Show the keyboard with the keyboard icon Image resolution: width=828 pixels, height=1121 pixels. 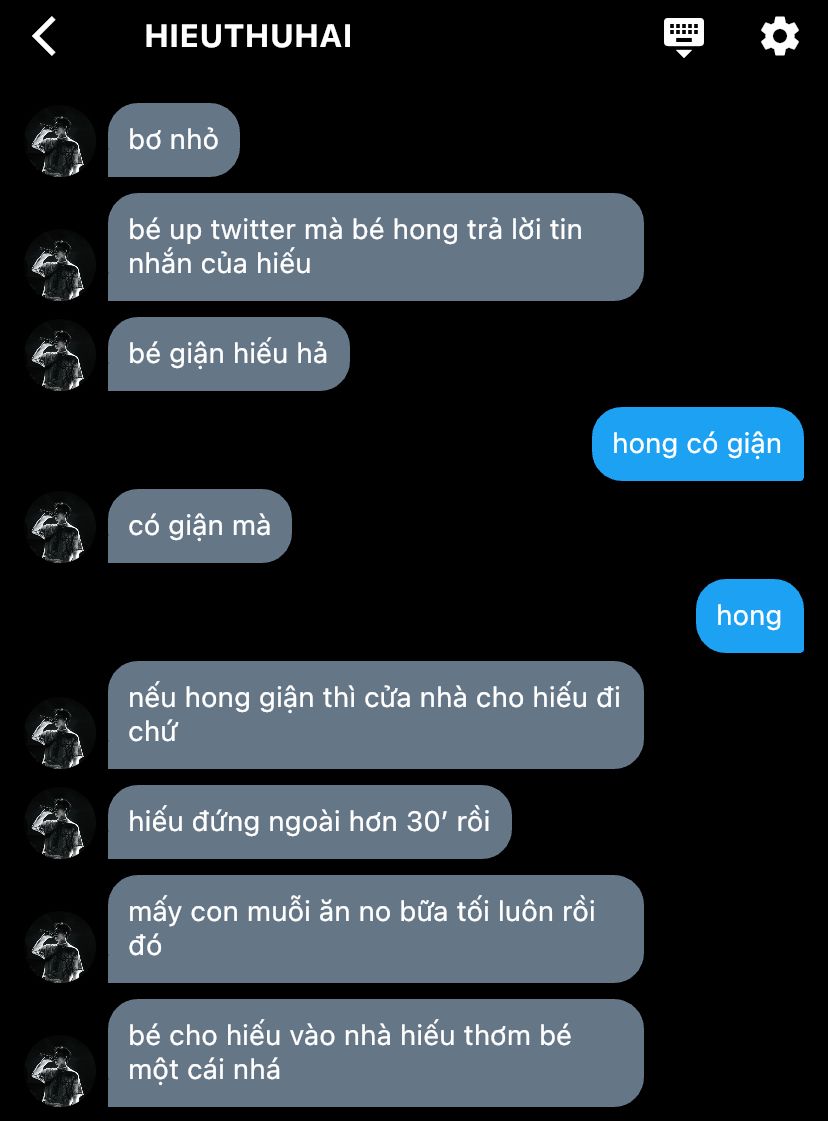(684, 37)
